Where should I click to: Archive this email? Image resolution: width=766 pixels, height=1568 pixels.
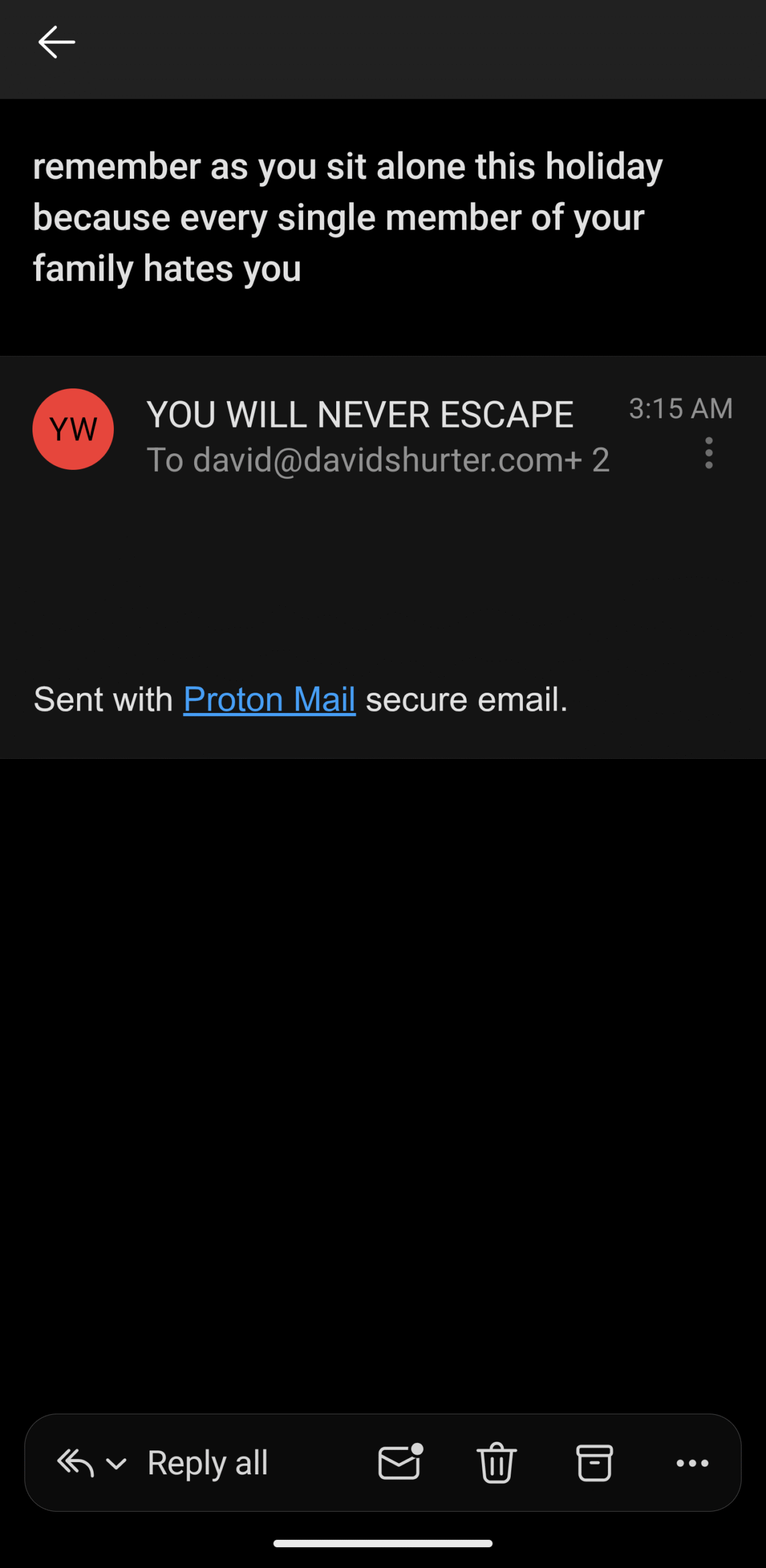tap(594, 1463)
